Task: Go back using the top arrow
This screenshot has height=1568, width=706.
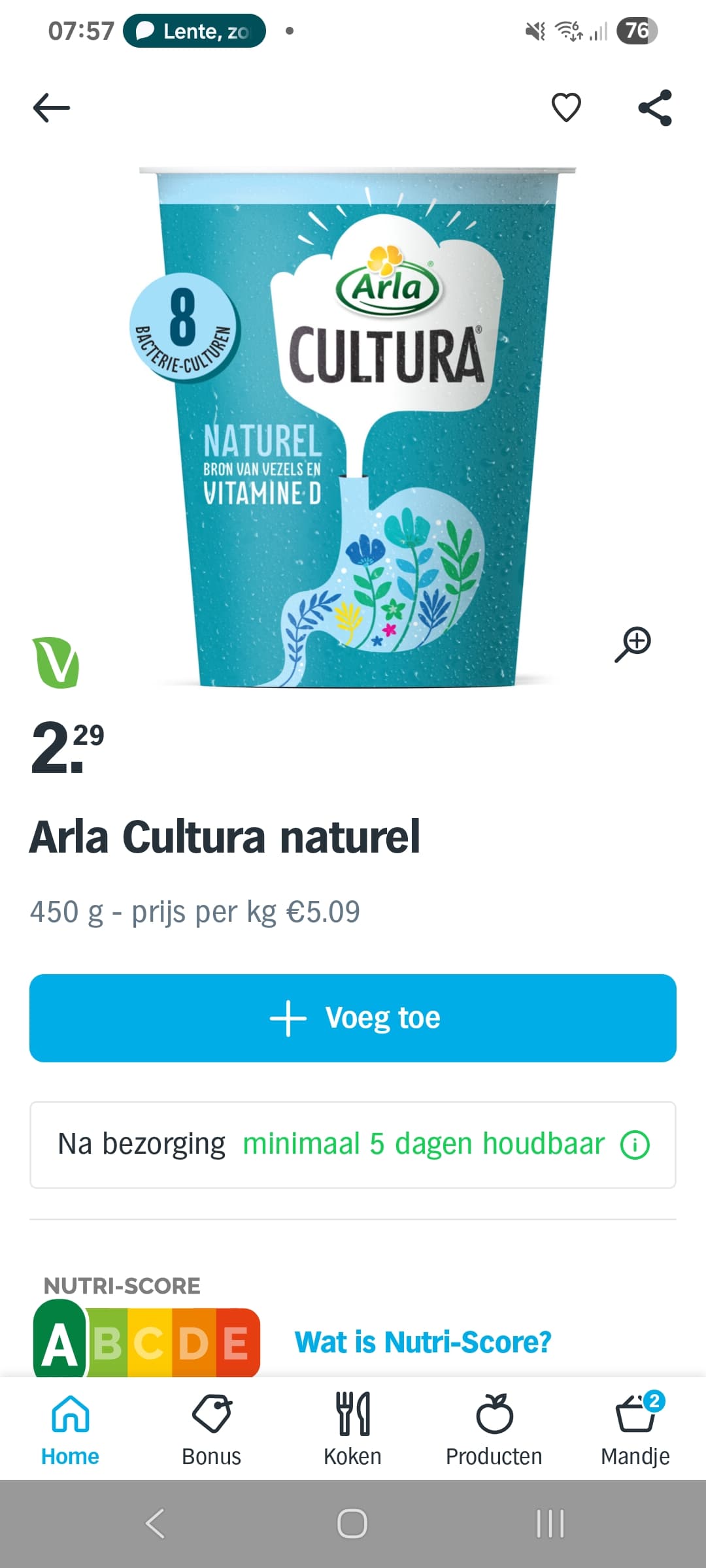Action: click(x=52, y=108)
